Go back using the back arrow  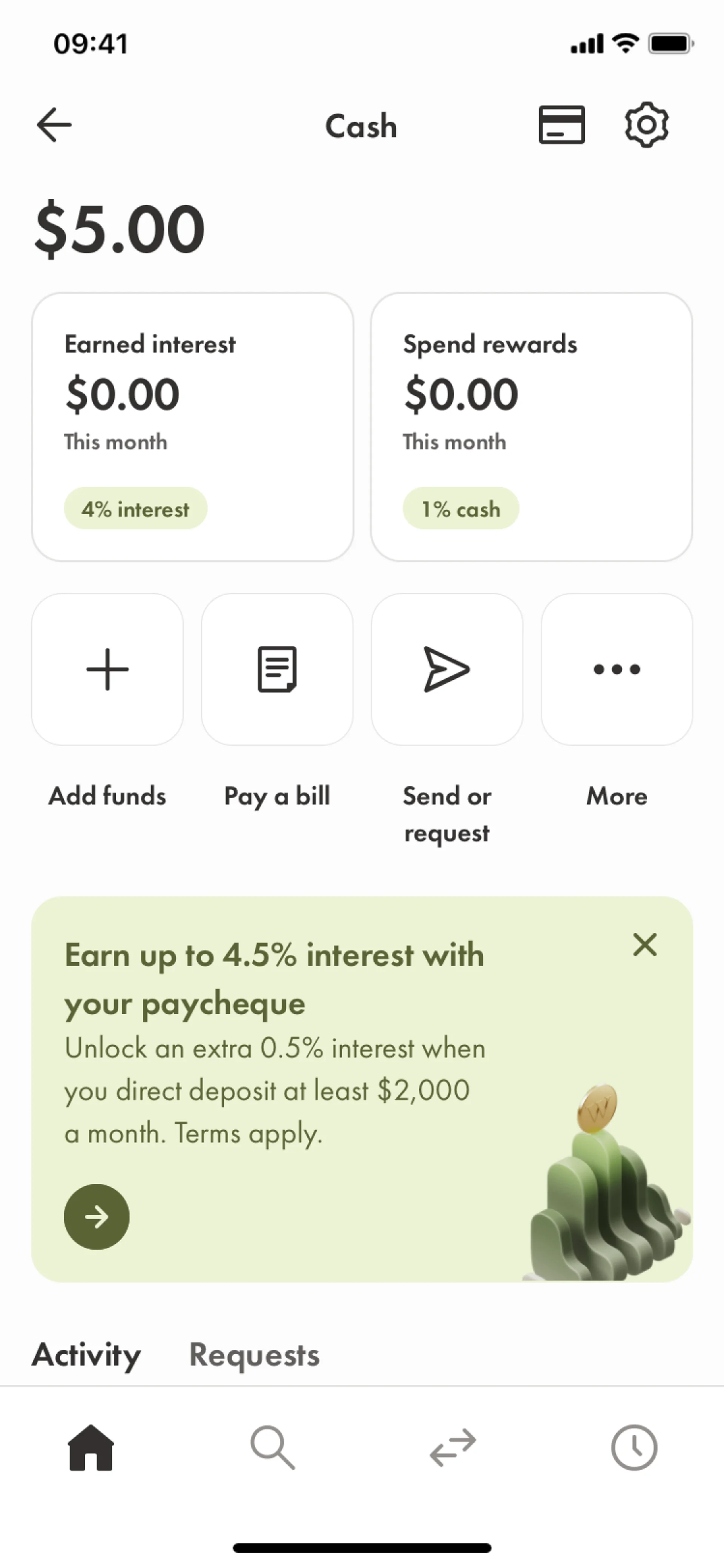point(54,125)
